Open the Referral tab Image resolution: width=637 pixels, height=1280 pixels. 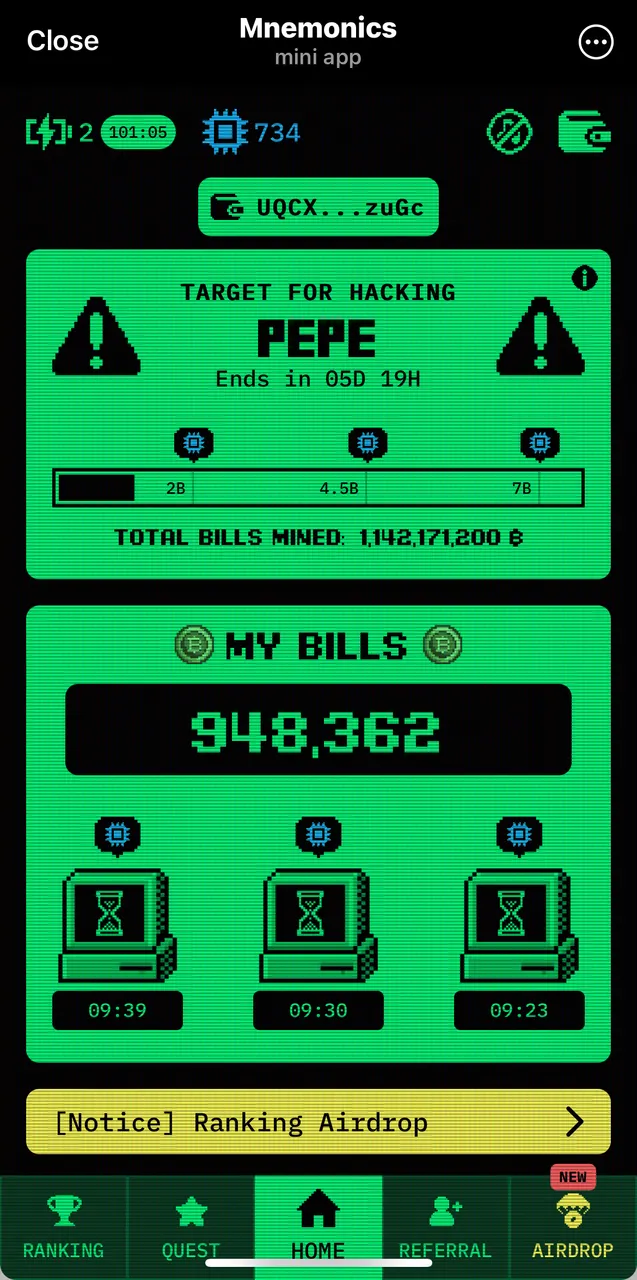pos(445,1228)
